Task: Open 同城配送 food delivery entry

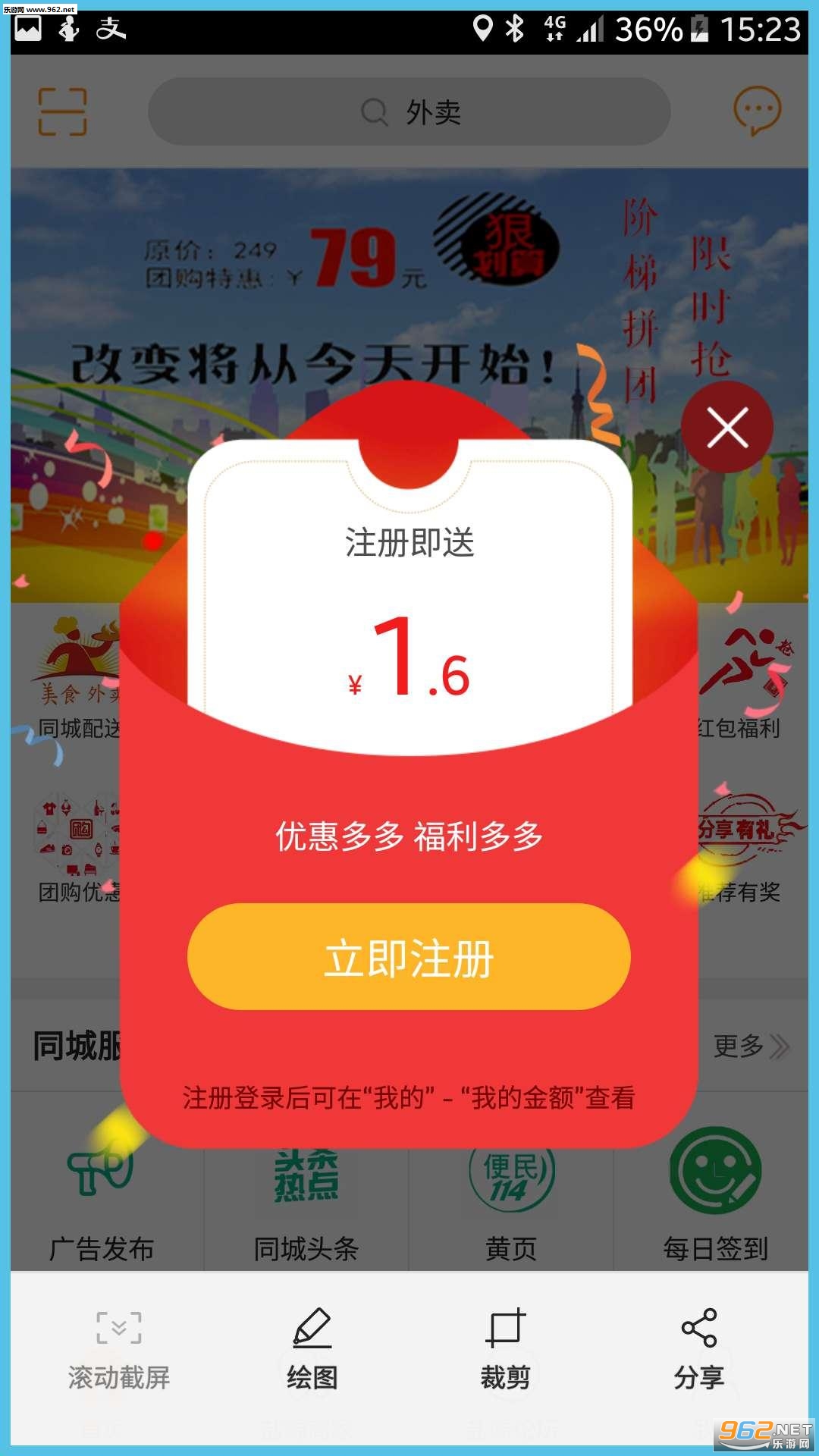Action: click(x=76, y=682)
